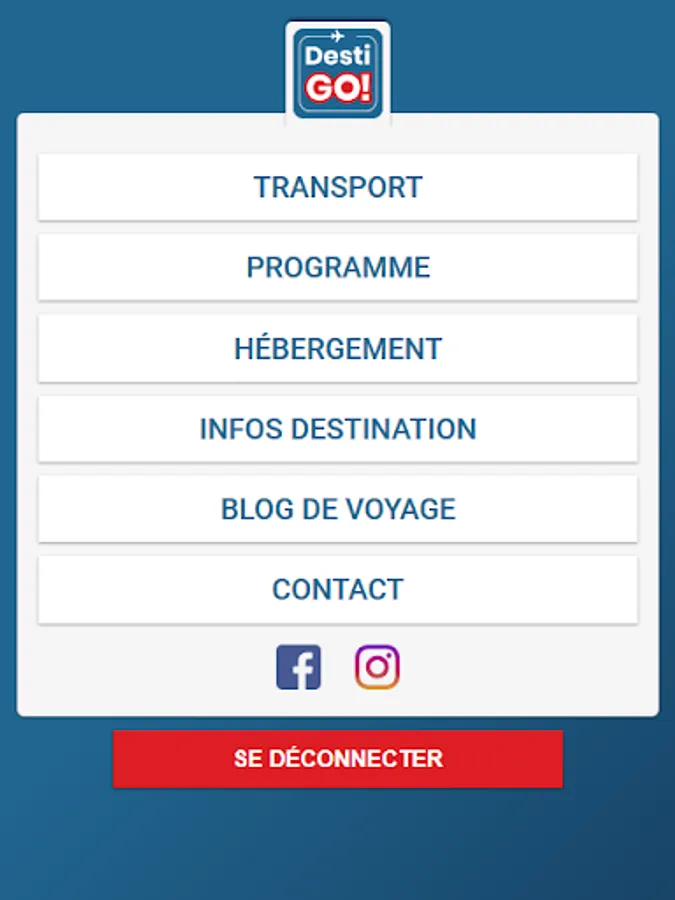Select the Contact button

[338, 589]
